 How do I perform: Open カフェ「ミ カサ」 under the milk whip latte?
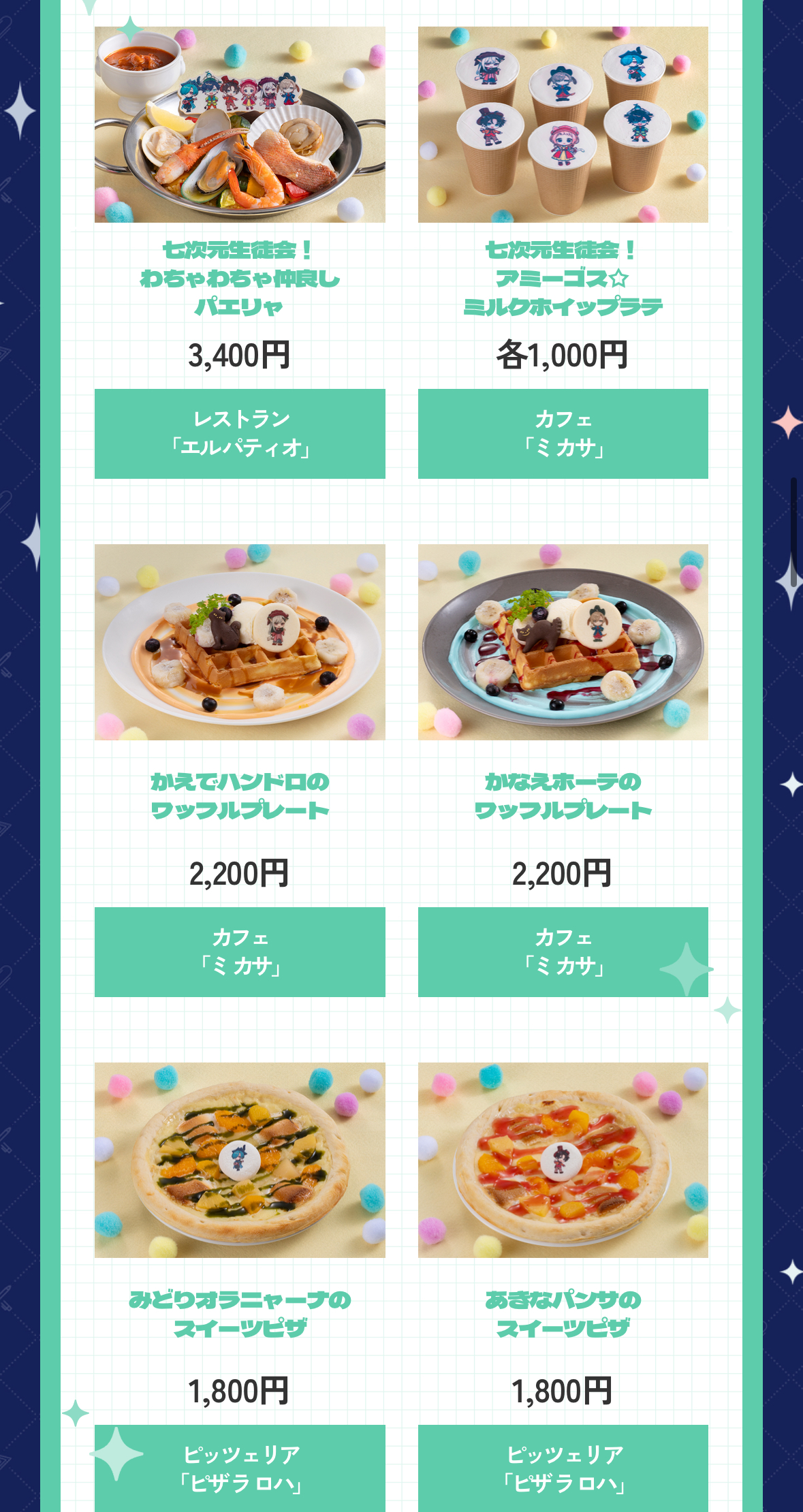[563, 434]
